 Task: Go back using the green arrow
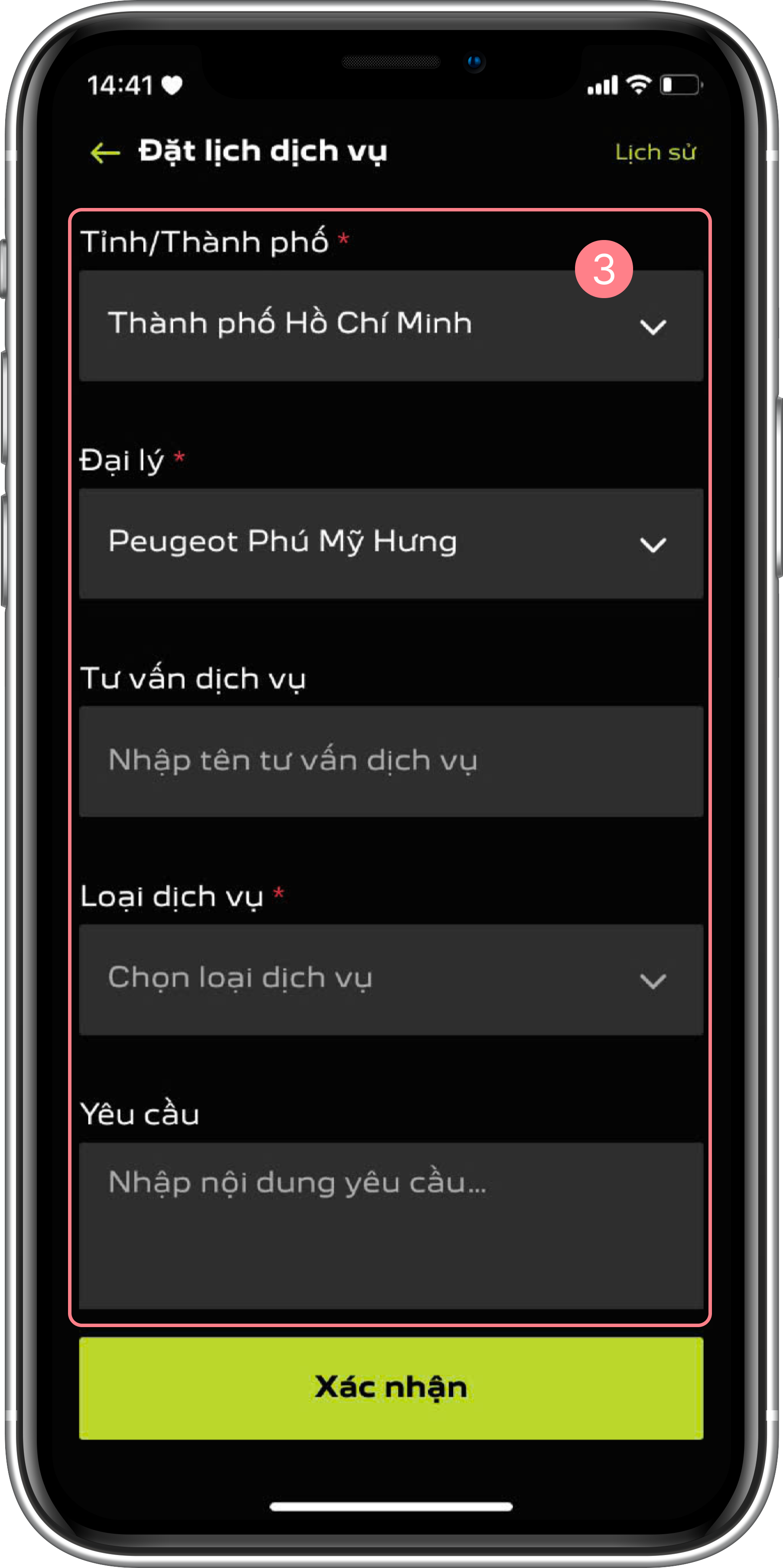105,152
